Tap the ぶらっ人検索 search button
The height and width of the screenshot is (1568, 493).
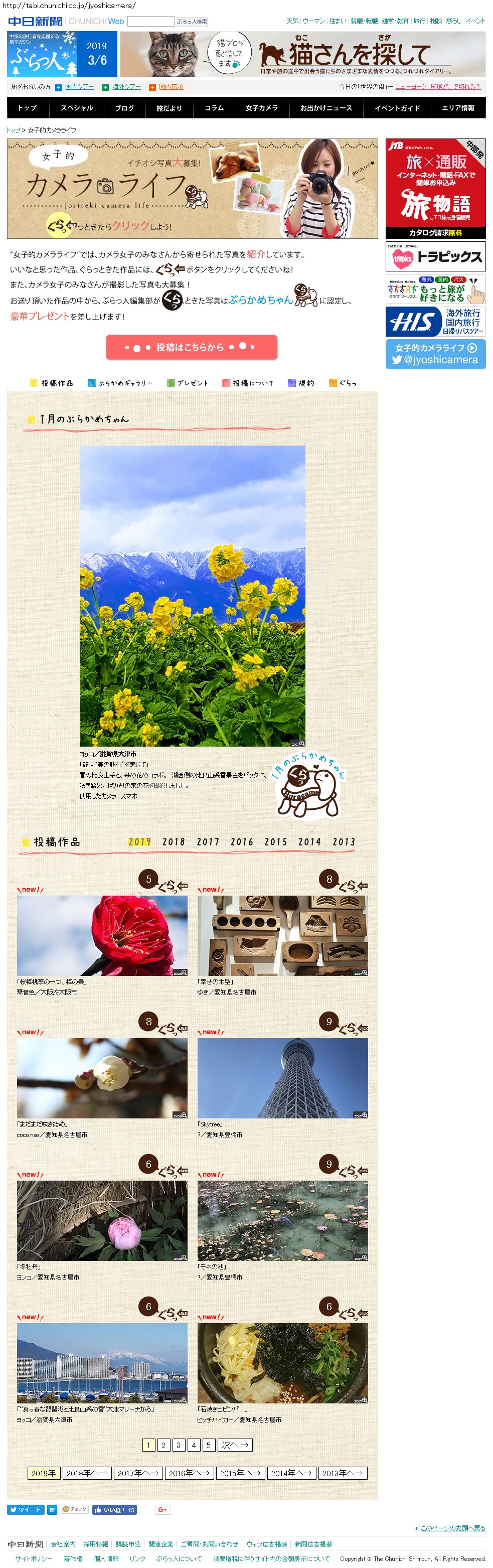click(192, 21)
